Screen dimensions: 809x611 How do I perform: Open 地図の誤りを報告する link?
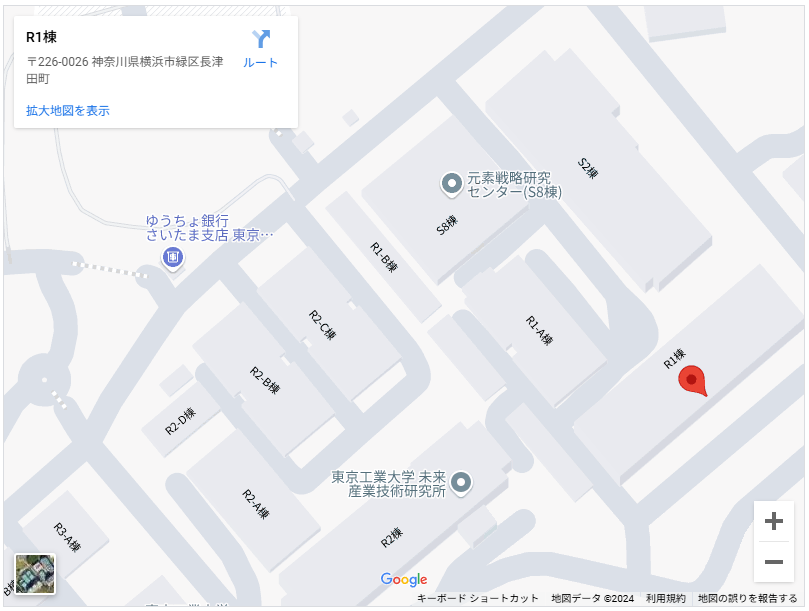pos(747,598)
